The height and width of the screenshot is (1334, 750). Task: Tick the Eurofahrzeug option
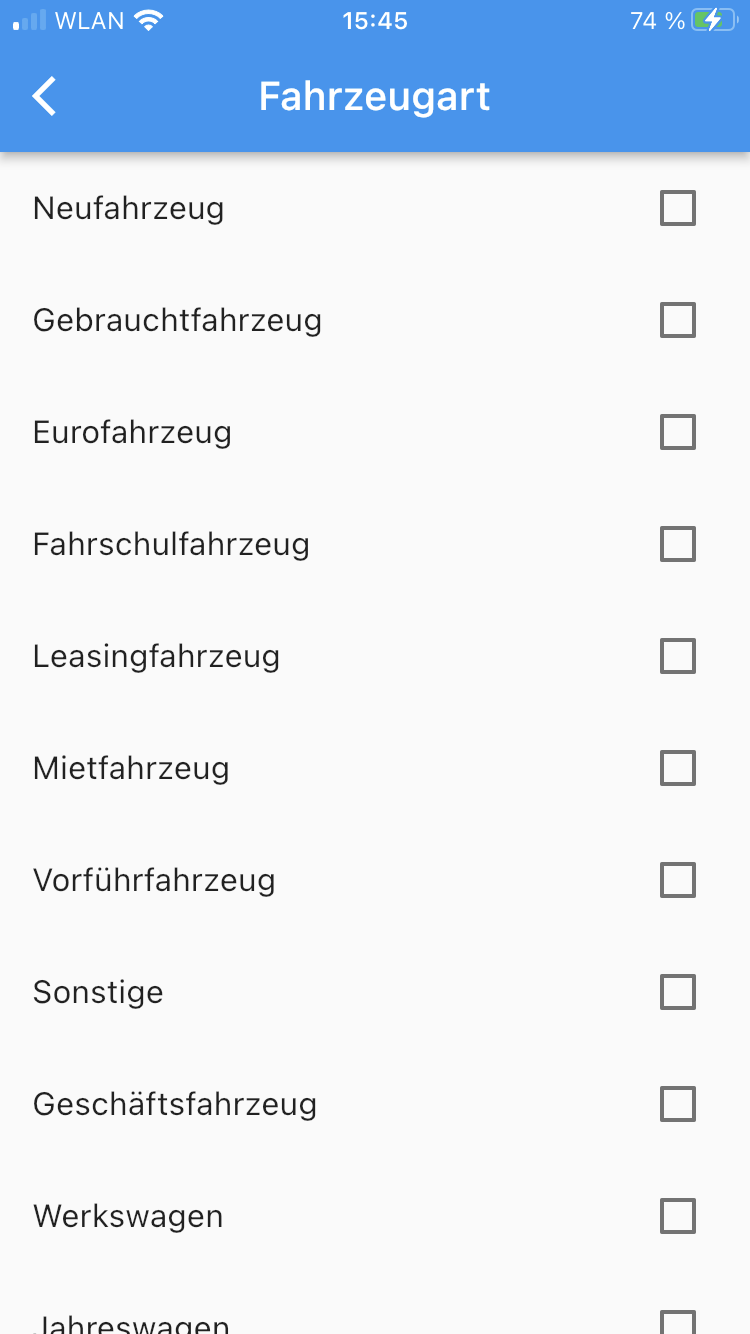pos(678,432)
